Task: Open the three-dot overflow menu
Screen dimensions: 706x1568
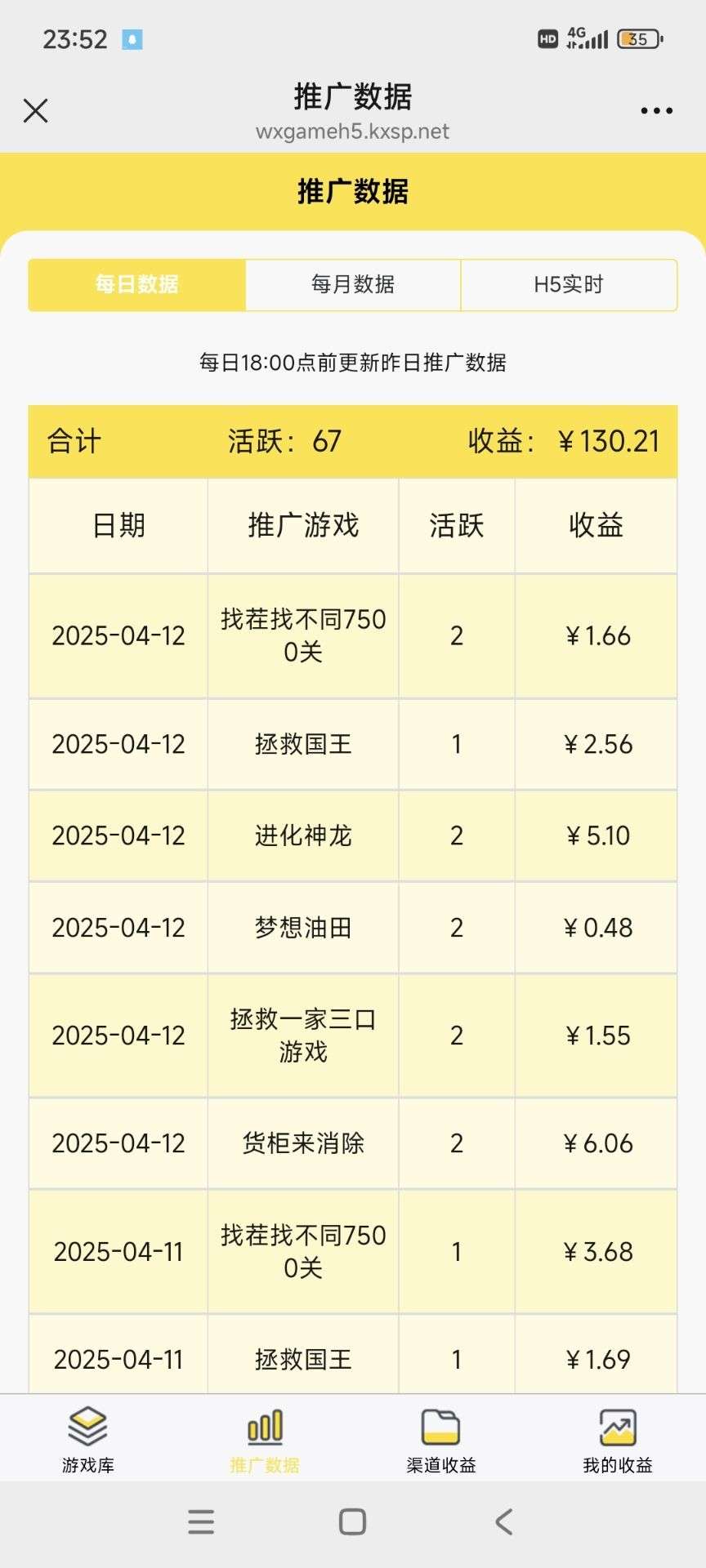Action: tap(656, 110)
